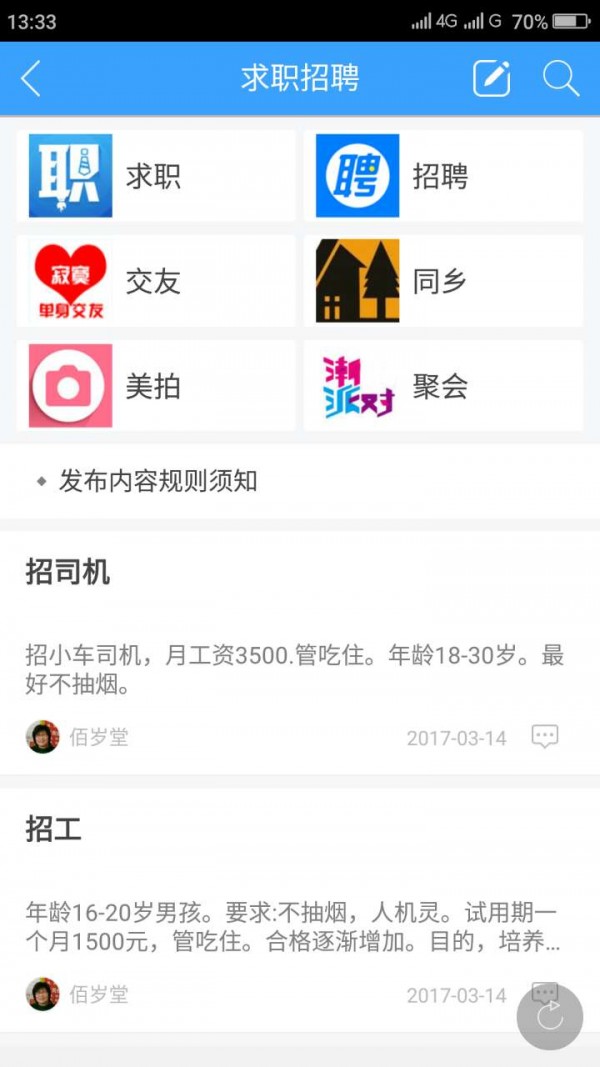Open the 聚会 category

tap(443, 386)
